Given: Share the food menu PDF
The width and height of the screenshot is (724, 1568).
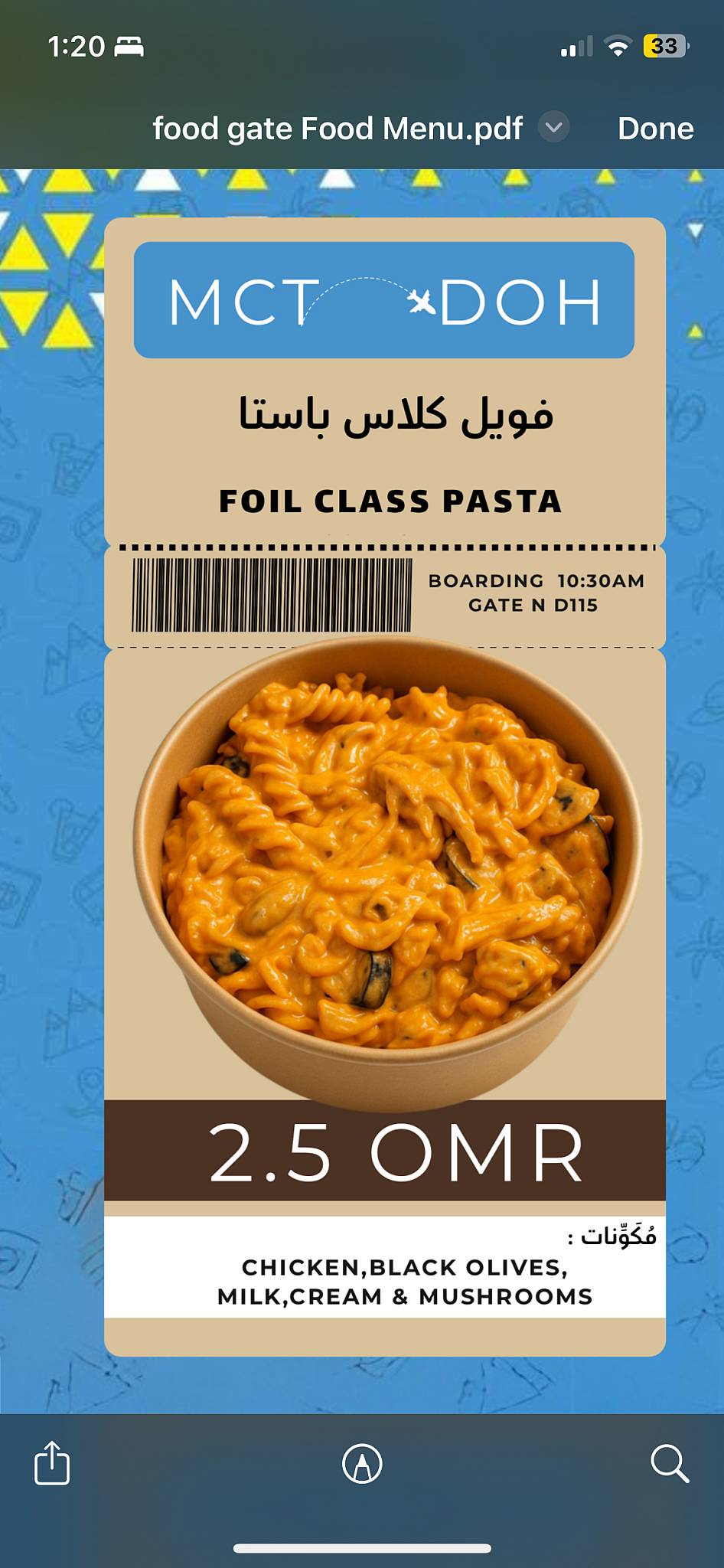Looking at the screenshot, I should point(52,1463).
